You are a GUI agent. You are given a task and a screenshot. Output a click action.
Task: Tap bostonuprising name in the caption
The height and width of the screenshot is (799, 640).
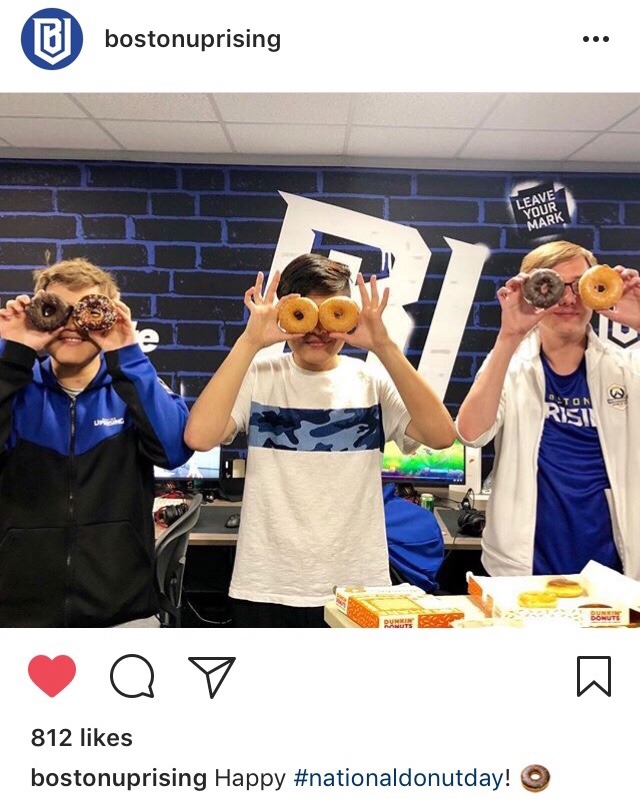click(119, 778)
